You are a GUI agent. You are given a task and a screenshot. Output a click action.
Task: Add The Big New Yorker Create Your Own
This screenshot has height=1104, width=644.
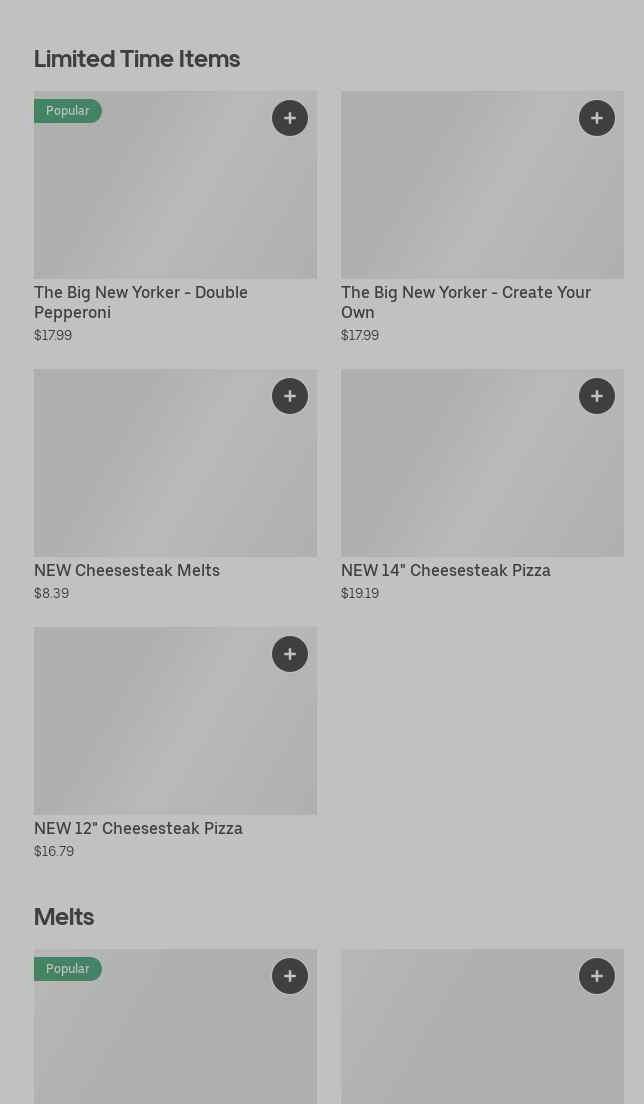[597, 118]
